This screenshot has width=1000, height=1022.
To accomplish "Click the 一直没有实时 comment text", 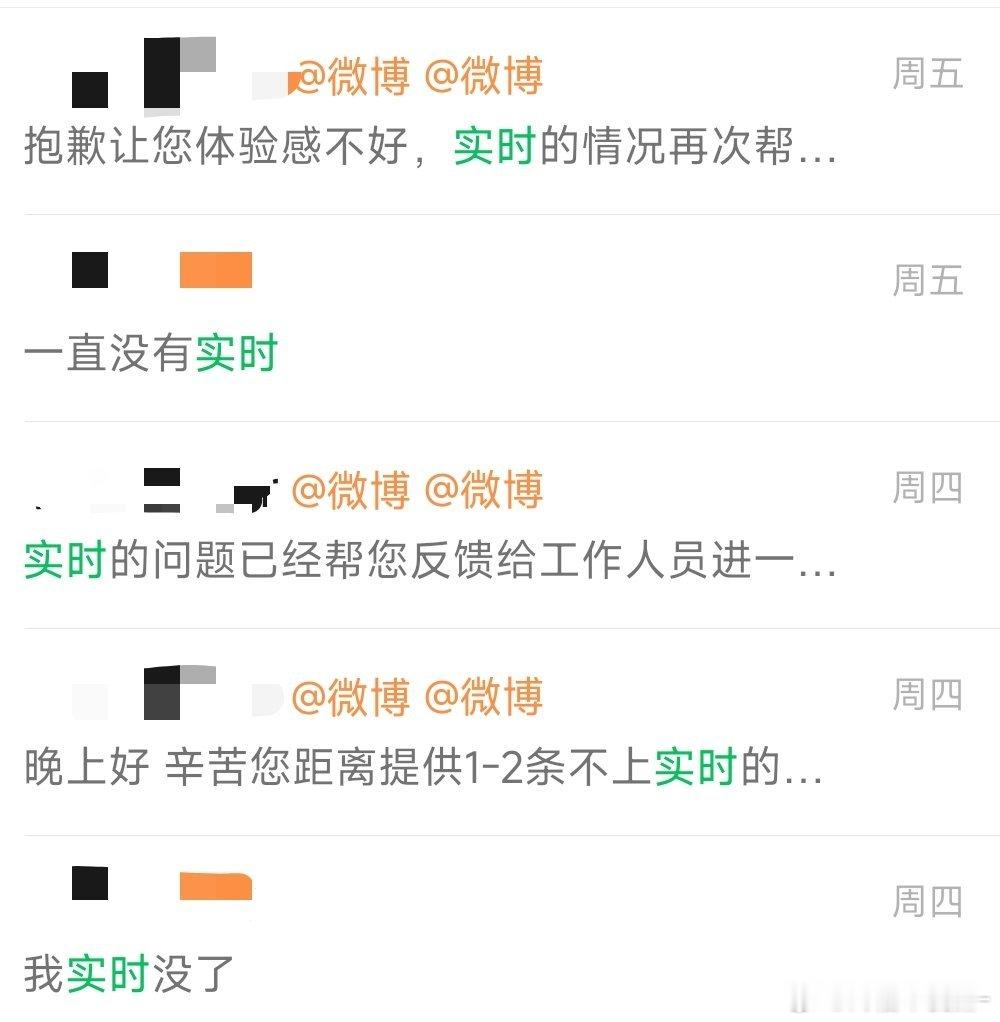I will coord(150,352).
